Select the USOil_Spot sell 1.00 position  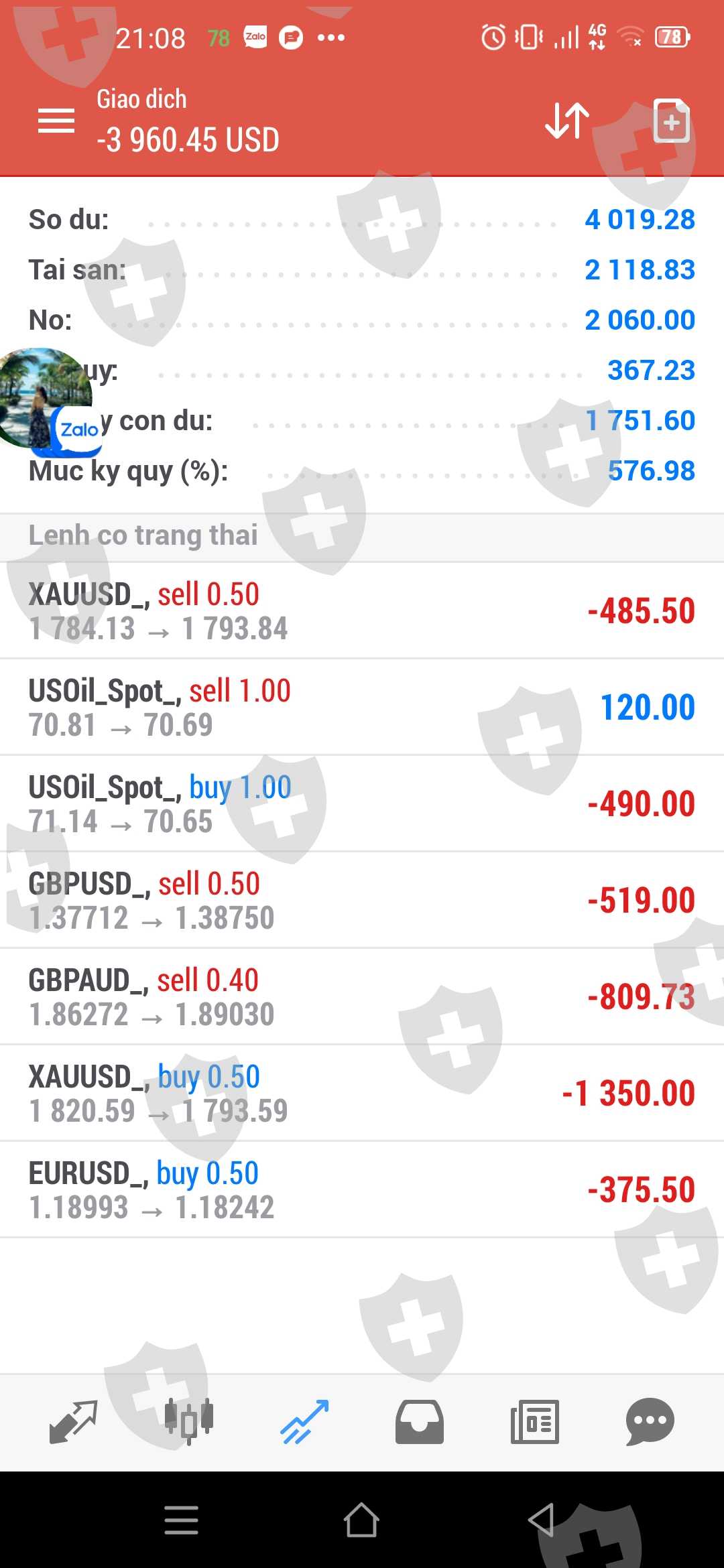tap(362, 708)
